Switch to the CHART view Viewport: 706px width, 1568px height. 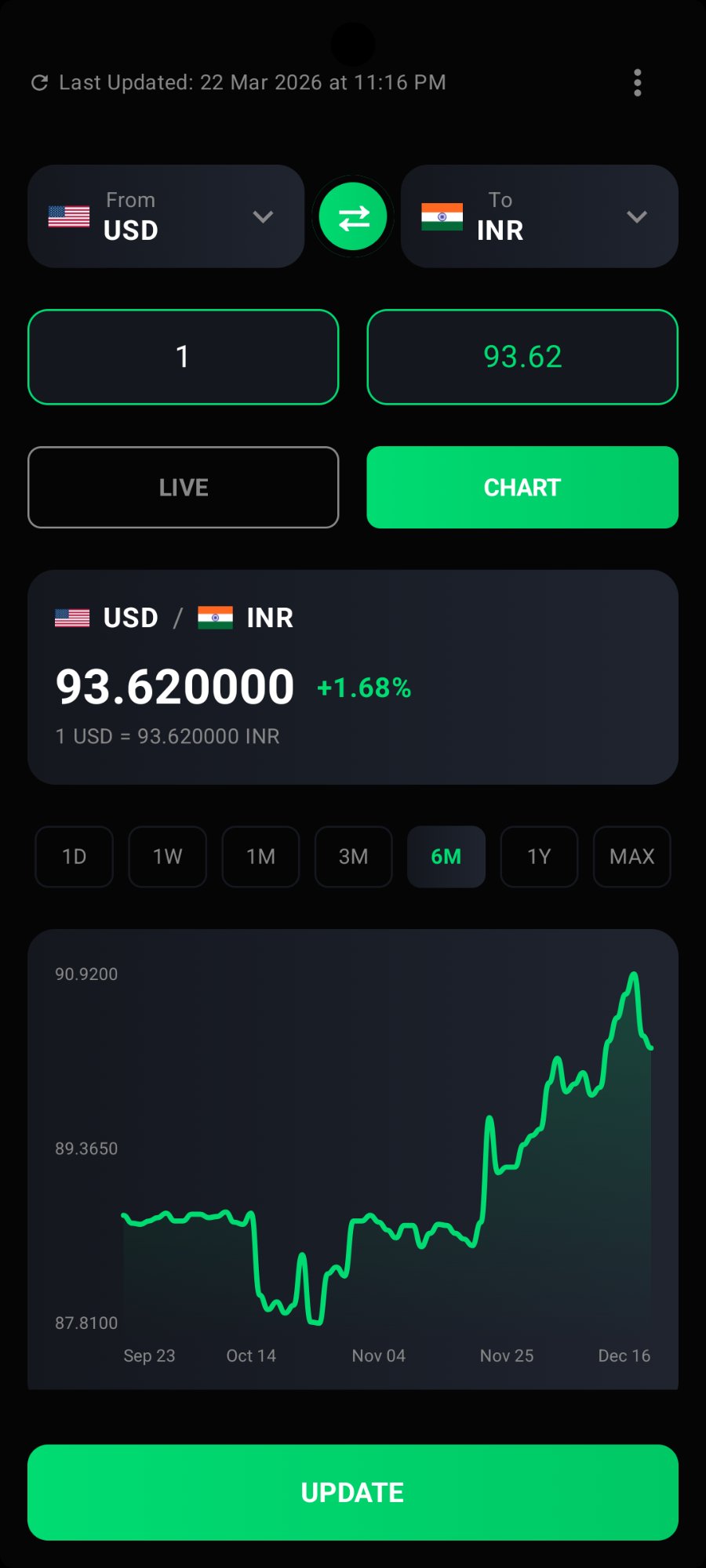coord(522,487)
